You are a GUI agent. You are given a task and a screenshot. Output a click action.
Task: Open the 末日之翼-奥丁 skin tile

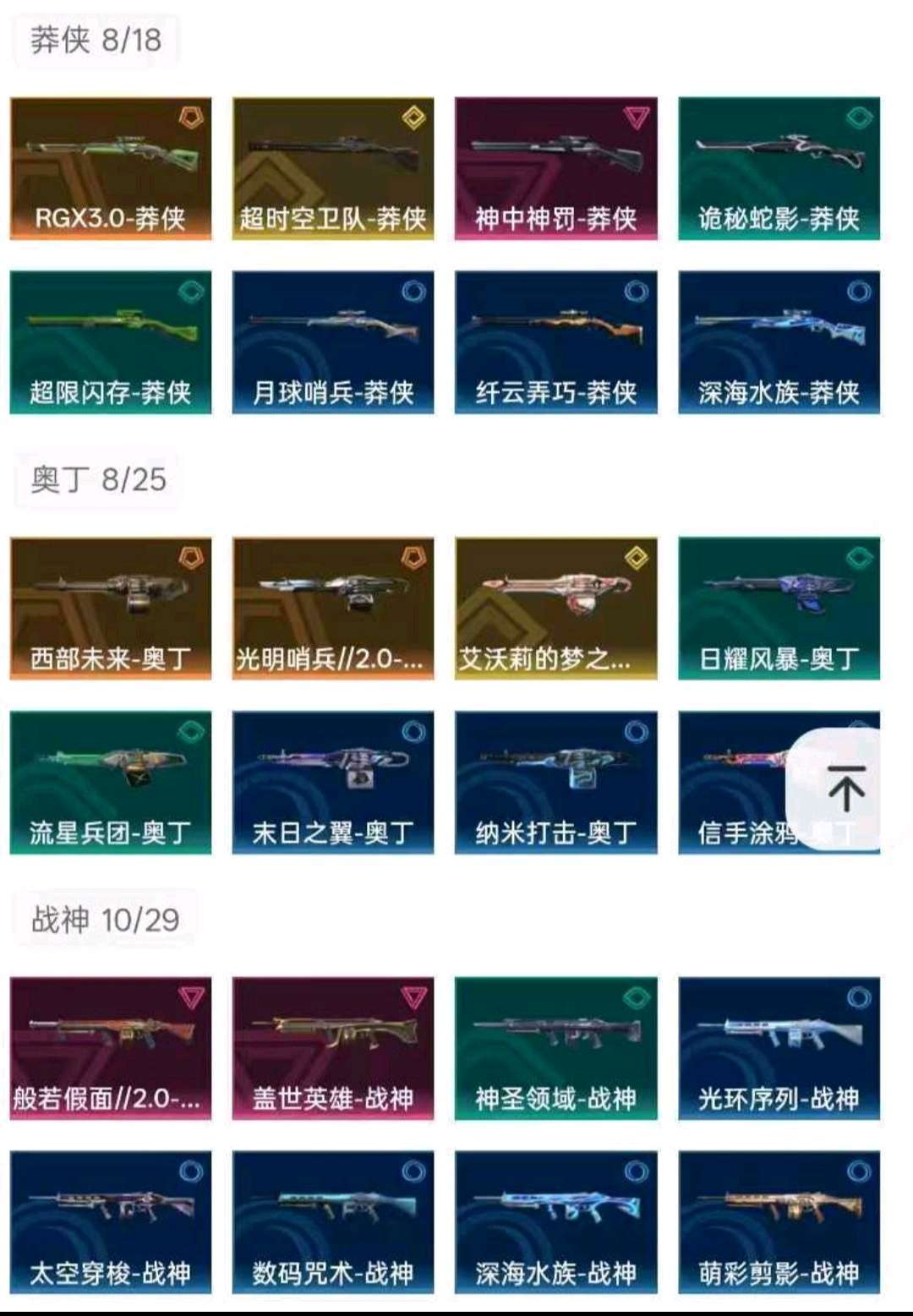pyautogui.click(x=333, y=782)
